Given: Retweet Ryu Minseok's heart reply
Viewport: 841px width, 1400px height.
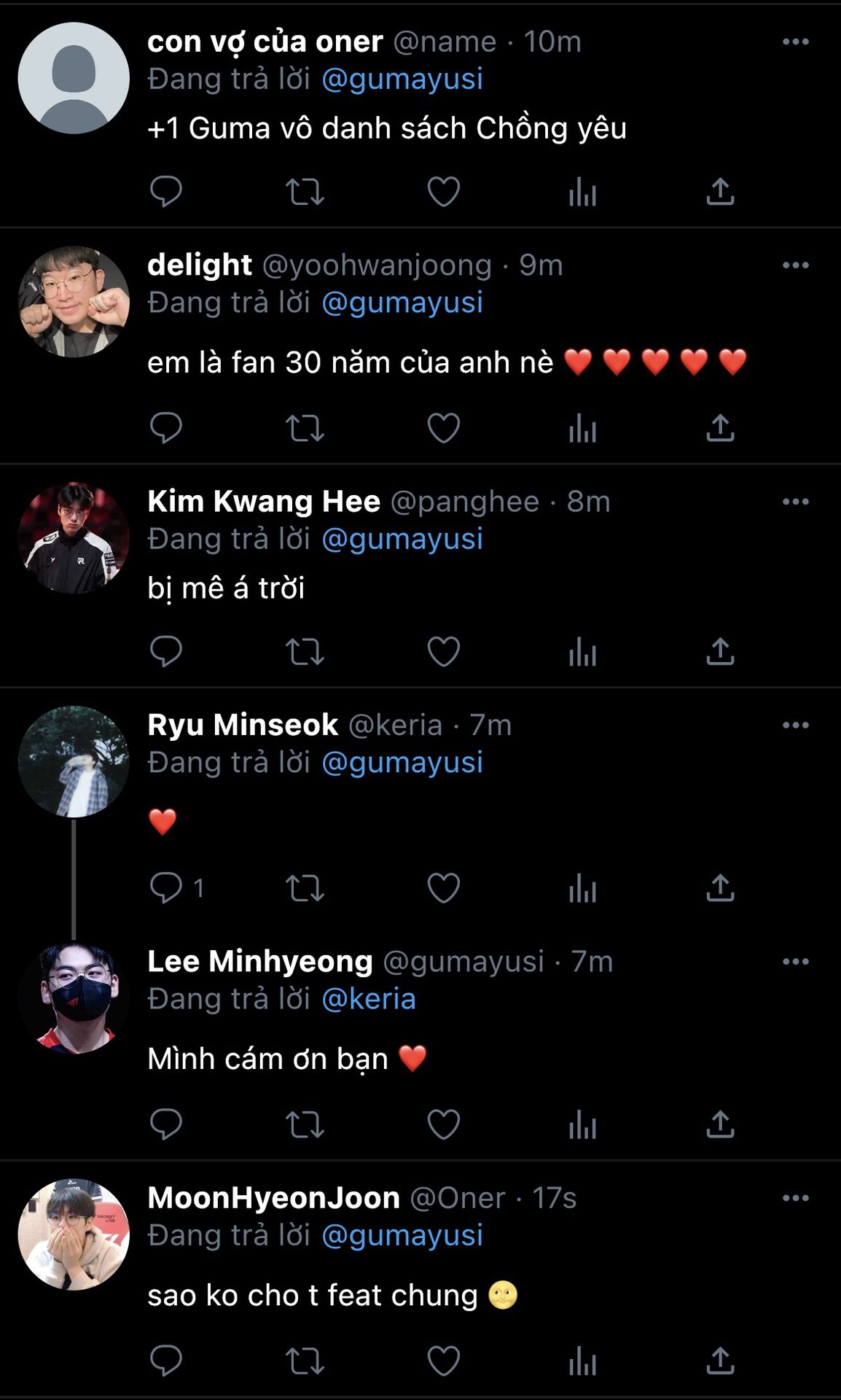Looking at the screenshot, I should (x=305, y=888).
